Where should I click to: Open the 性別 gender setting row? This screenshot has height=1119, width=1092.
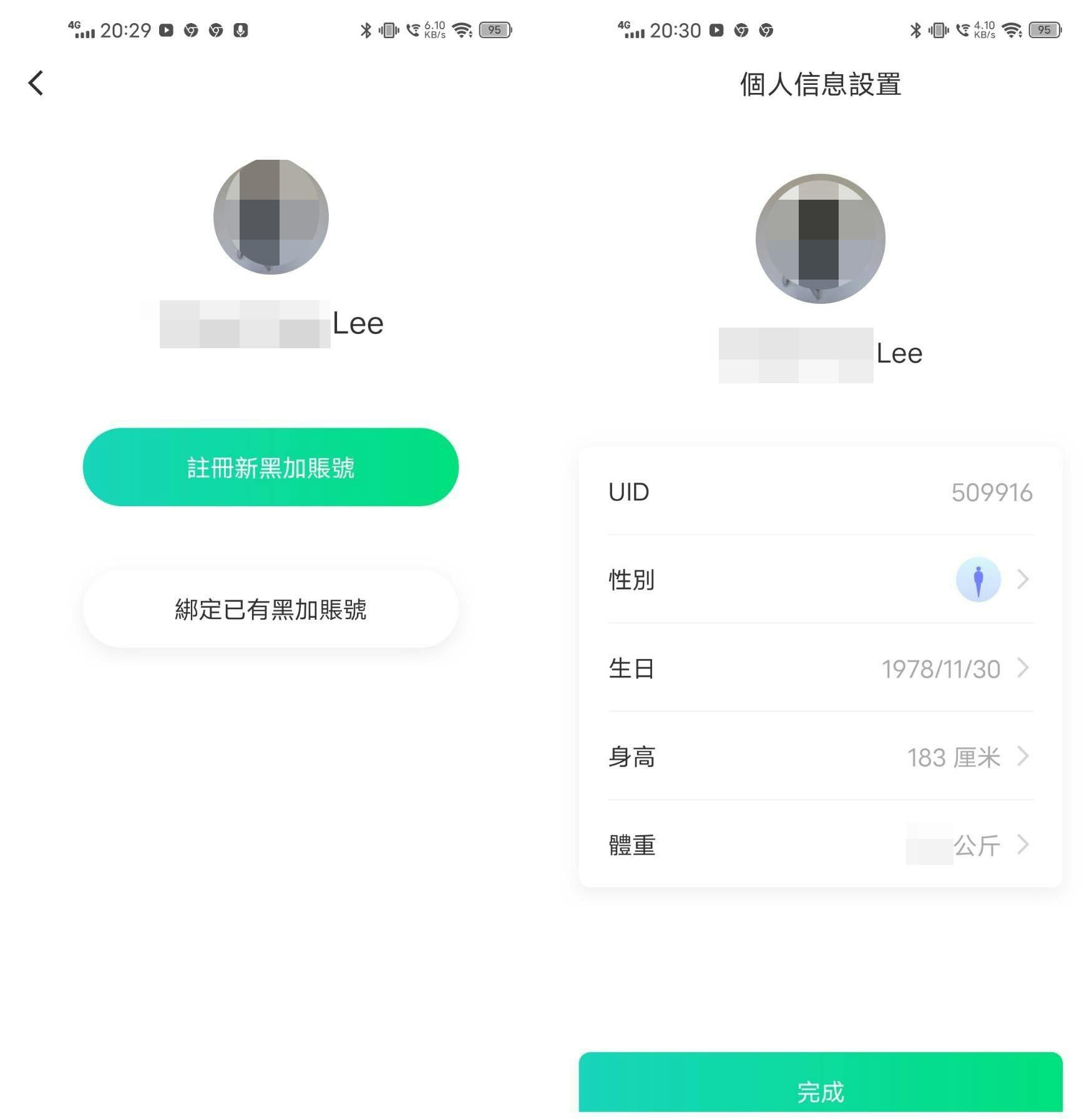coord(820,580)
